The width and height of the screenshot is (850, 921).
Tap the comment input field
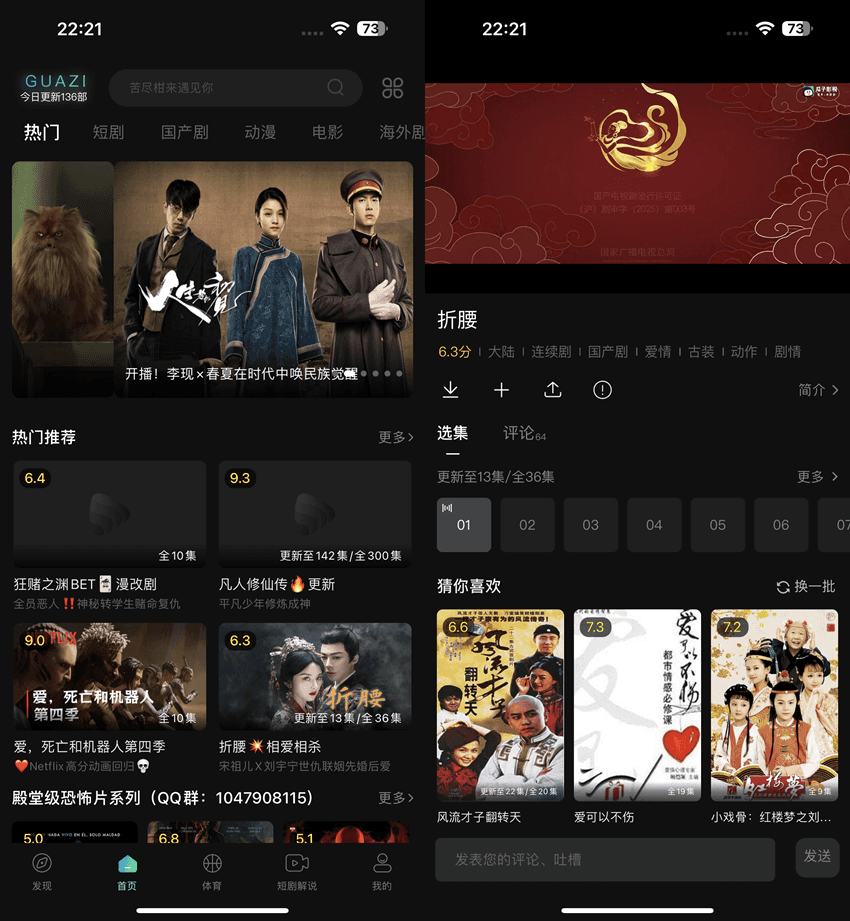click(605, 859)
